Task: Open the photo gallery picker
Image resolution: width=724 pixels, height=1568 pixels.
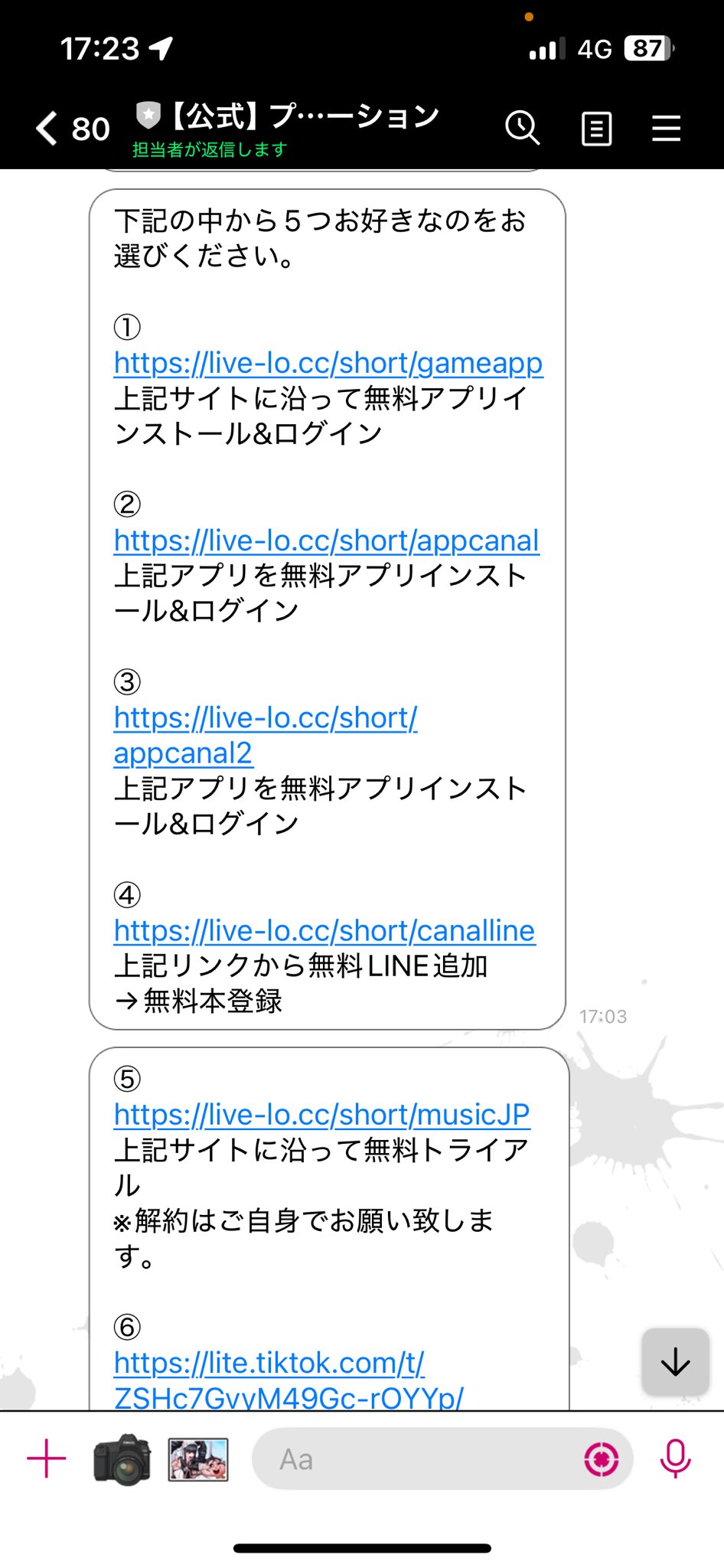Action: pyautogui.click(x=198, y=1459)
